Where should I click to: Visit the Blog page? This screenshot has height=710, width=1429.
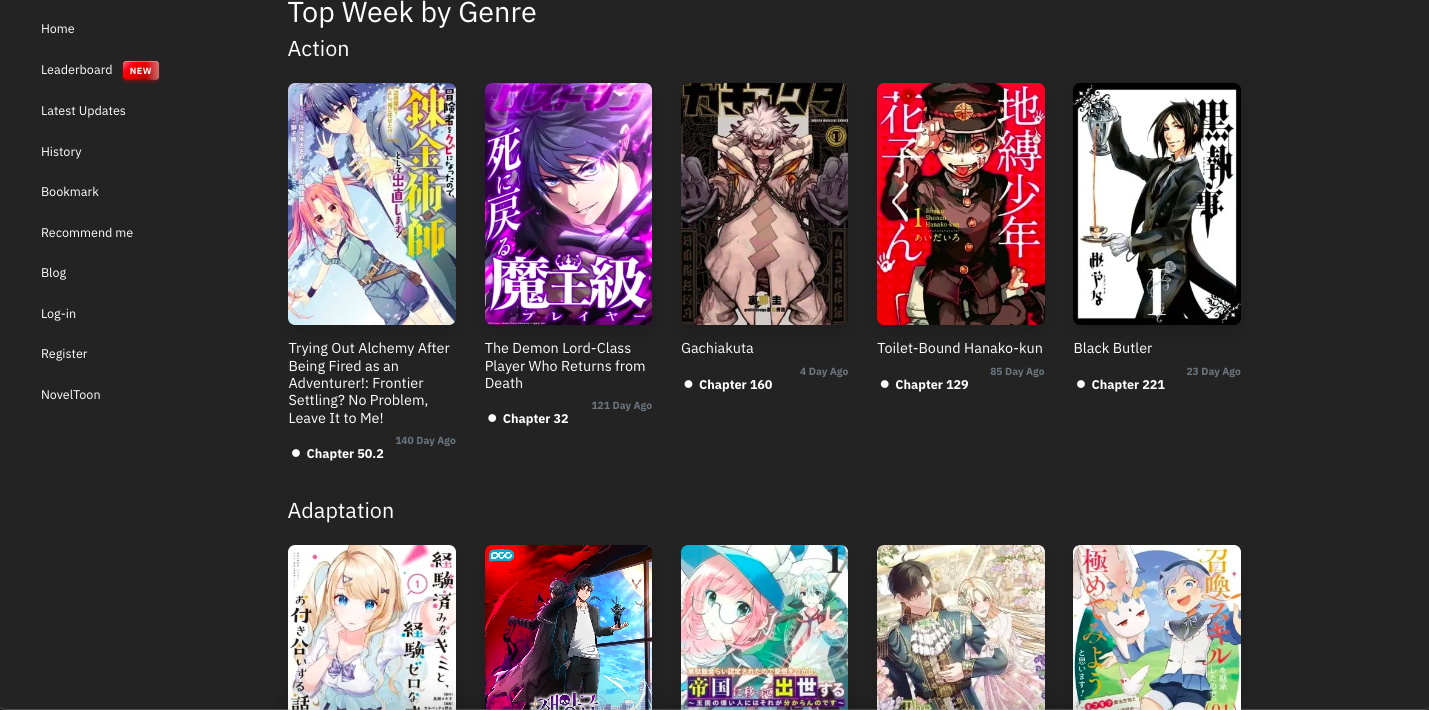54,273
